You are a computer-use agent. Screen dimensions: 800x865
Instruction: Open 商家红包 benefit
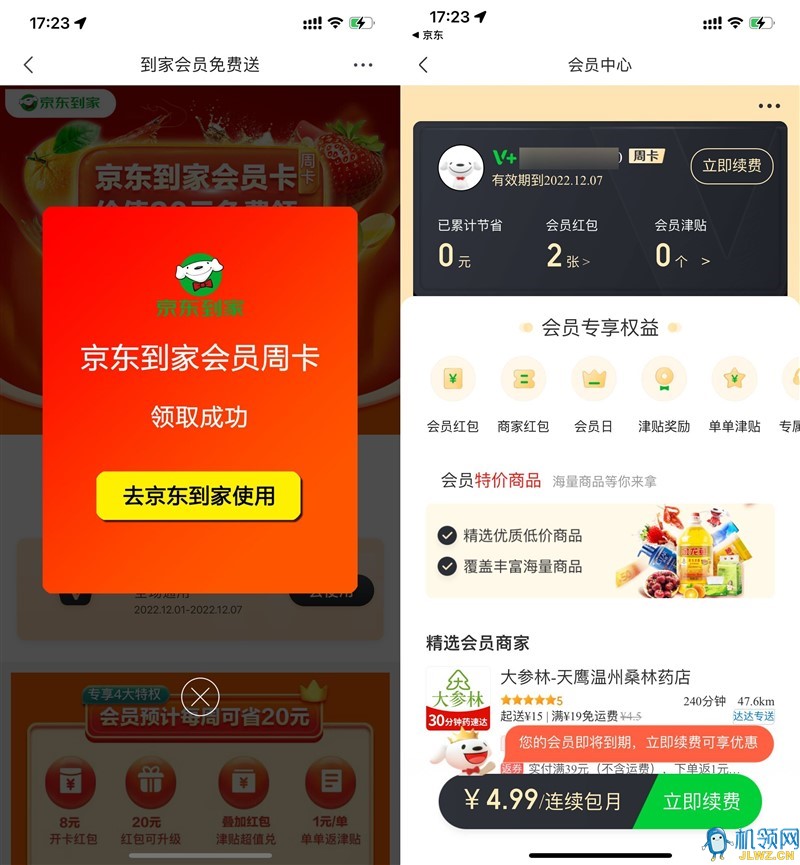[x=523, y=380]
